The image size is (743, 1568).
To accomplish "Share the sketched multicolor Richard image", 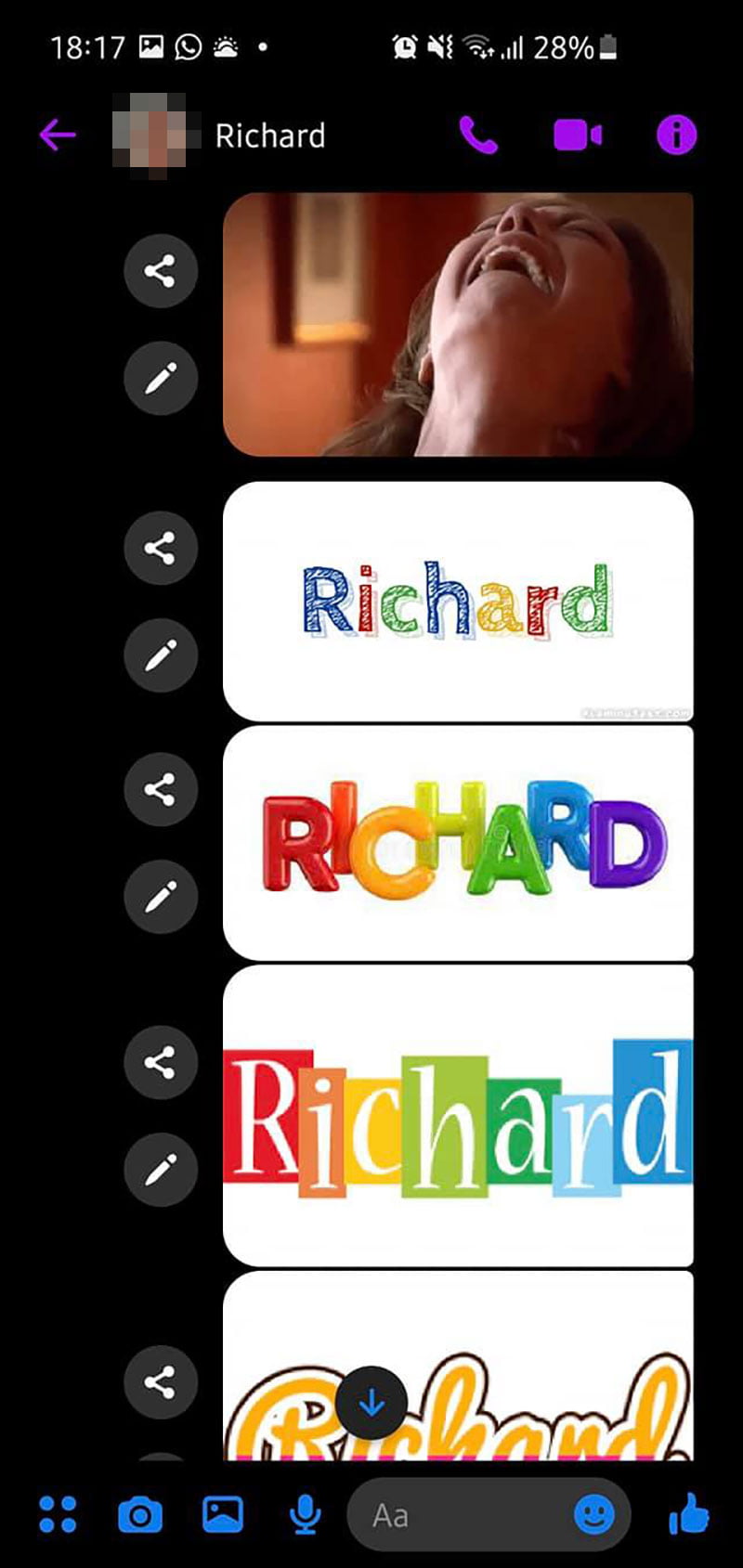I will coord(161,548).
